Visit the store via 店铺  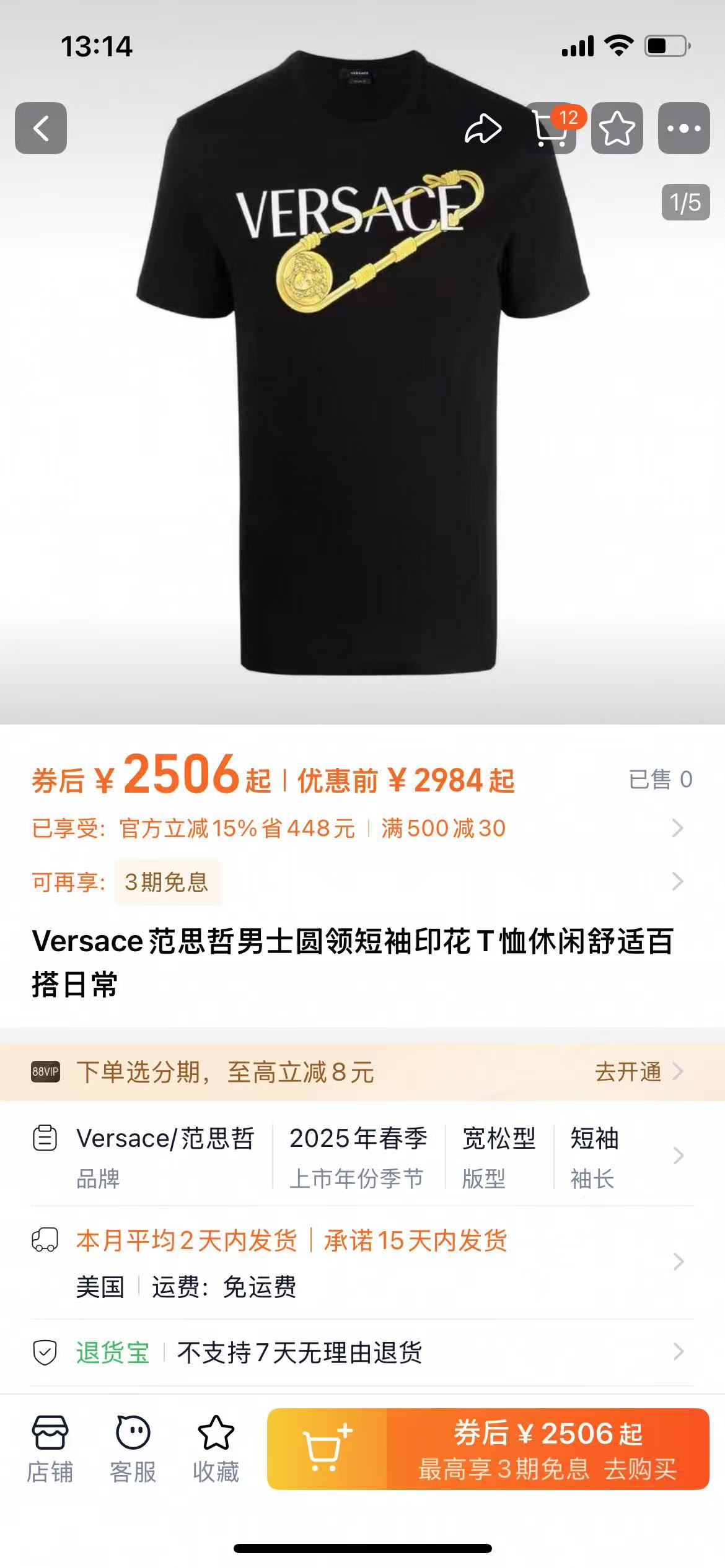[x=50, y=1449]
